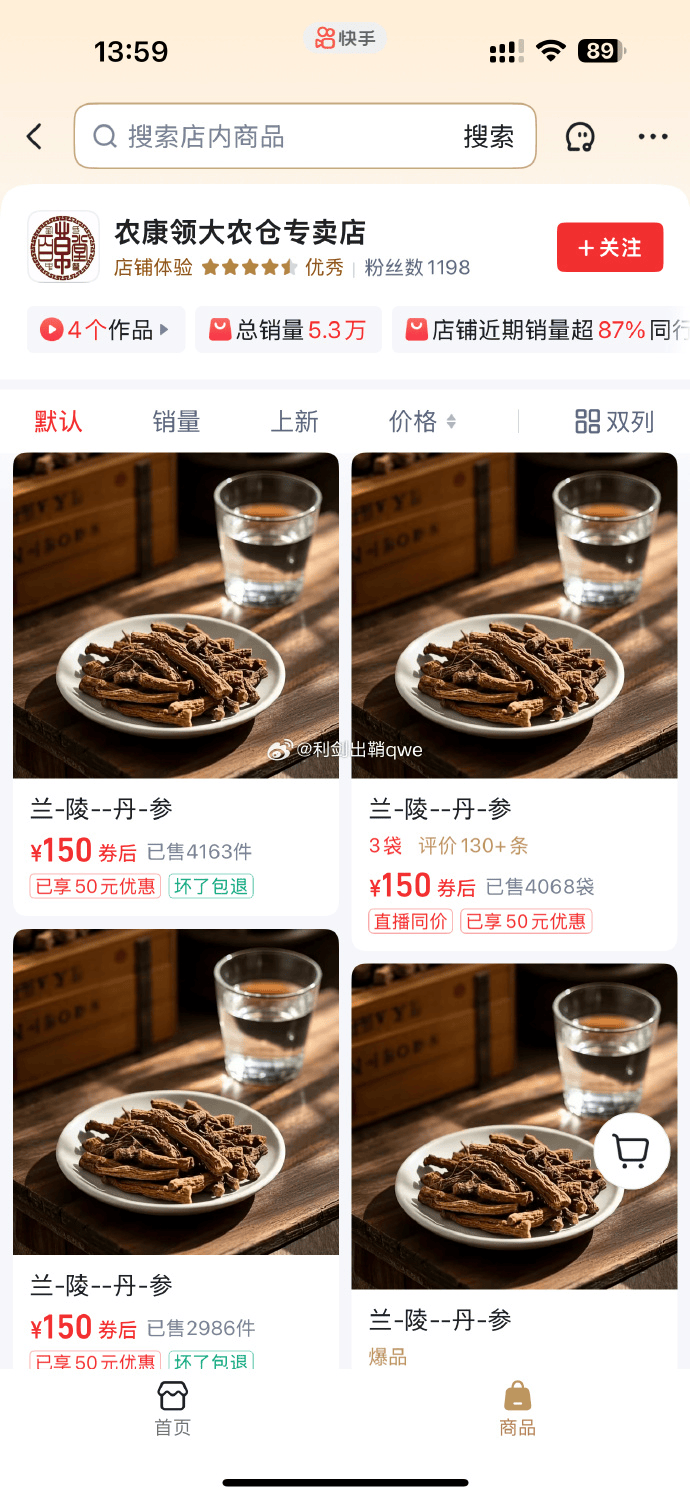
Task: Sort products by 销量
Action: [x=176, y=421]
